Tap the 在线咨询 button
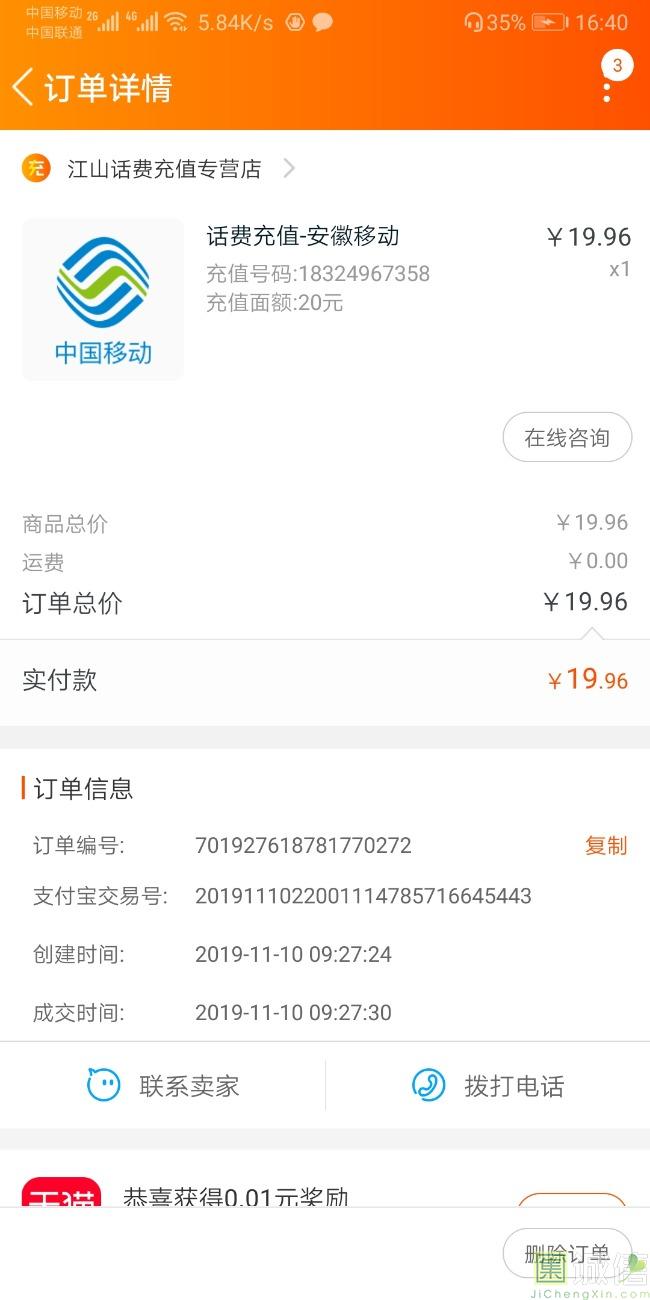 coord(567,438)
